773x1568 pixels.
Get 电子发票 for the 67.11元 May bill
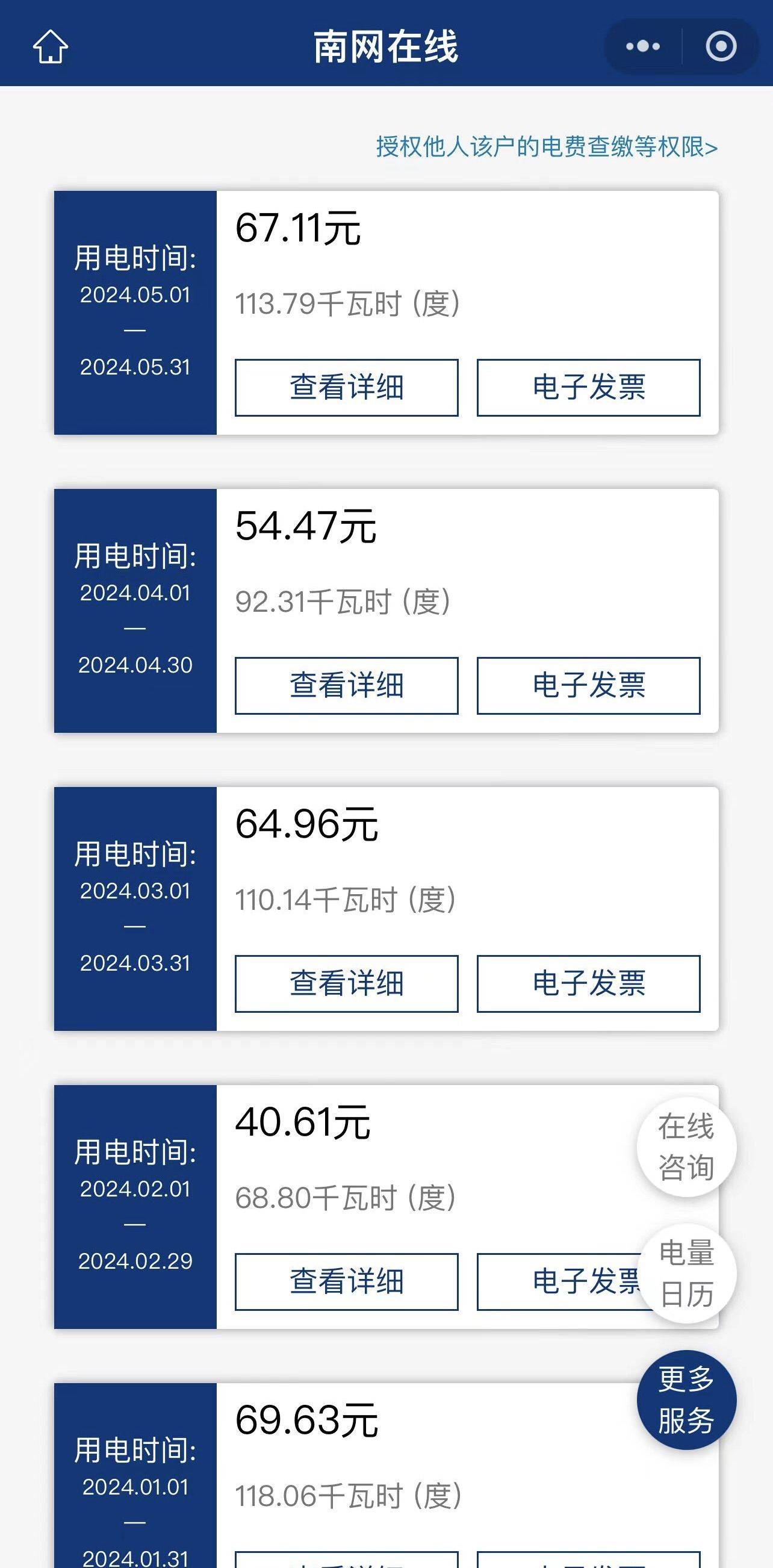coord(589,388)
